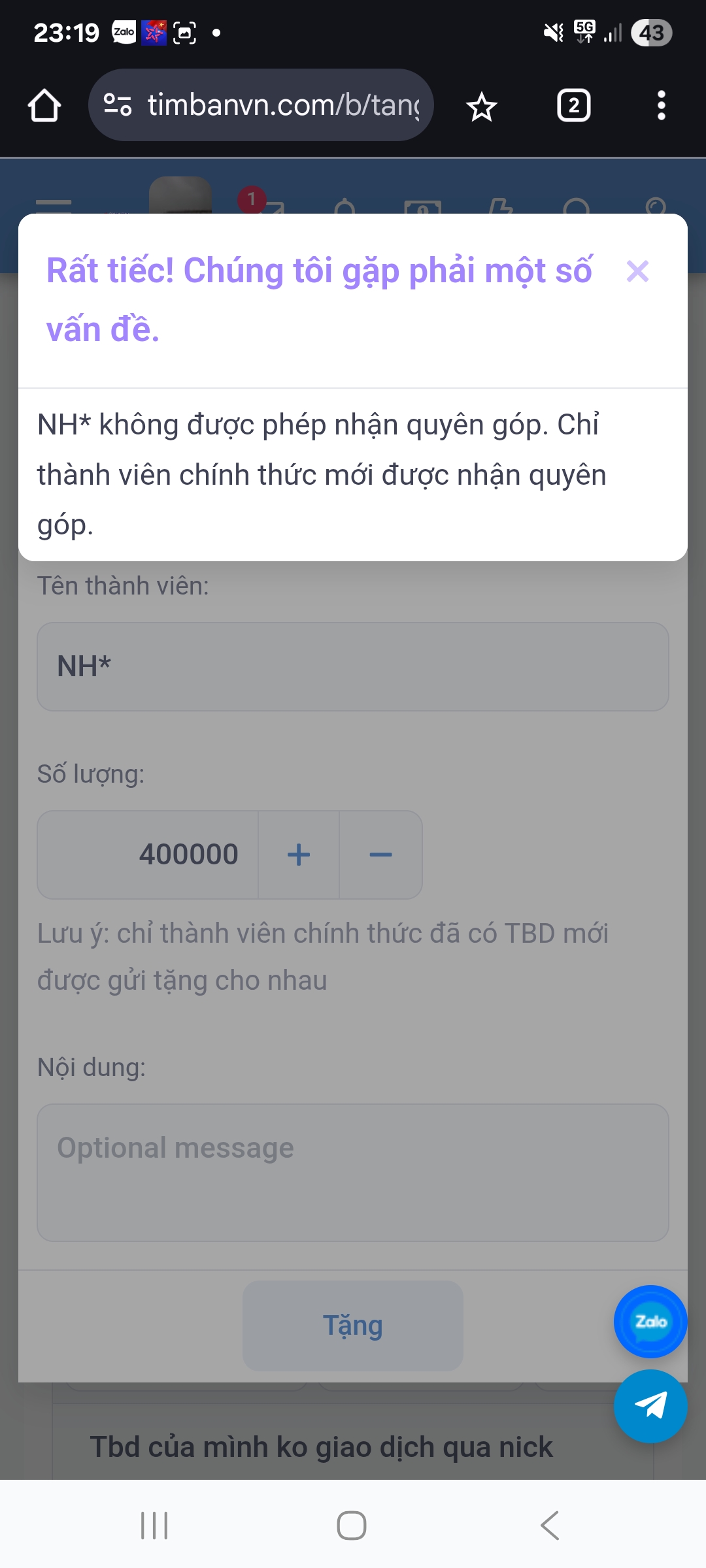The image size is (706, 1568).
Task: Bookmark this page with the star icon
Action: tap(482, 106)
